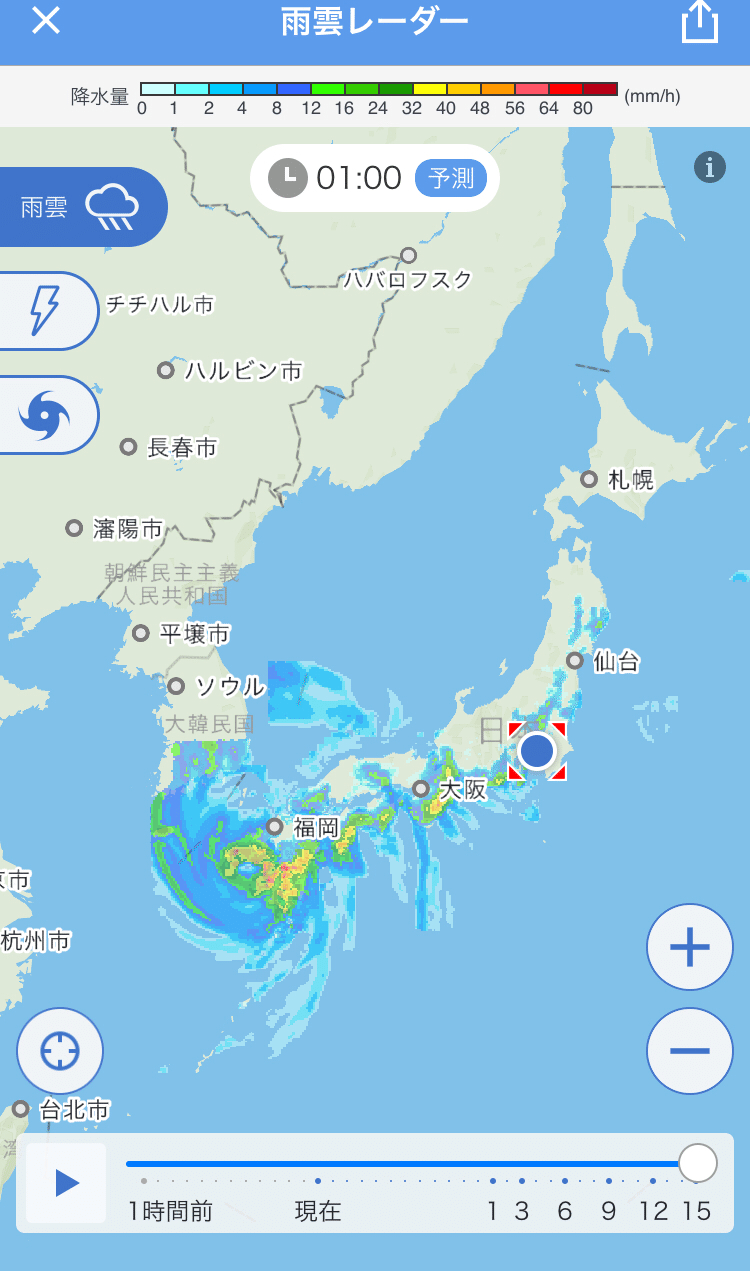Tap the blue location marker on map

[x=537, y=751]
